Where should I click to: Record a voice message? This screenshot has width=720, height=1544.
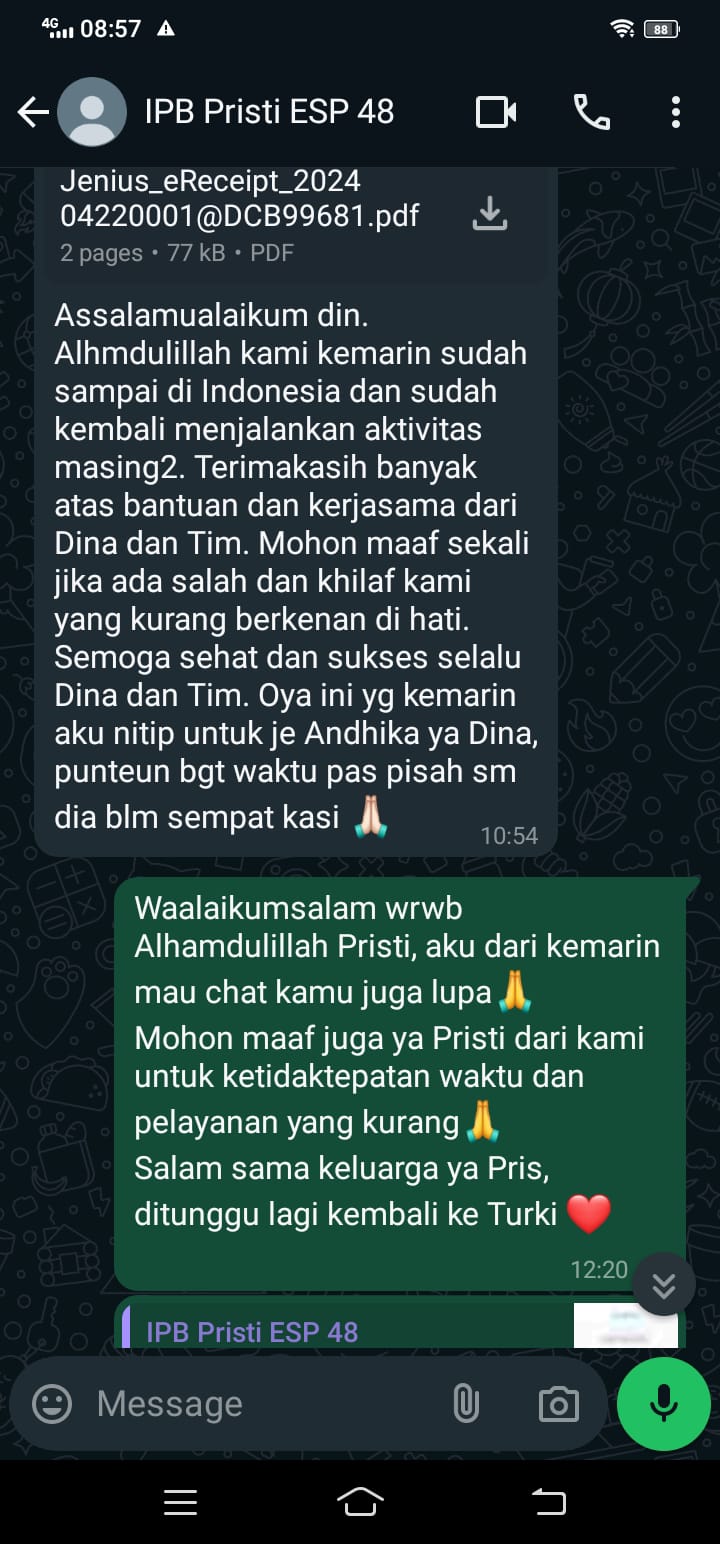664,1404
